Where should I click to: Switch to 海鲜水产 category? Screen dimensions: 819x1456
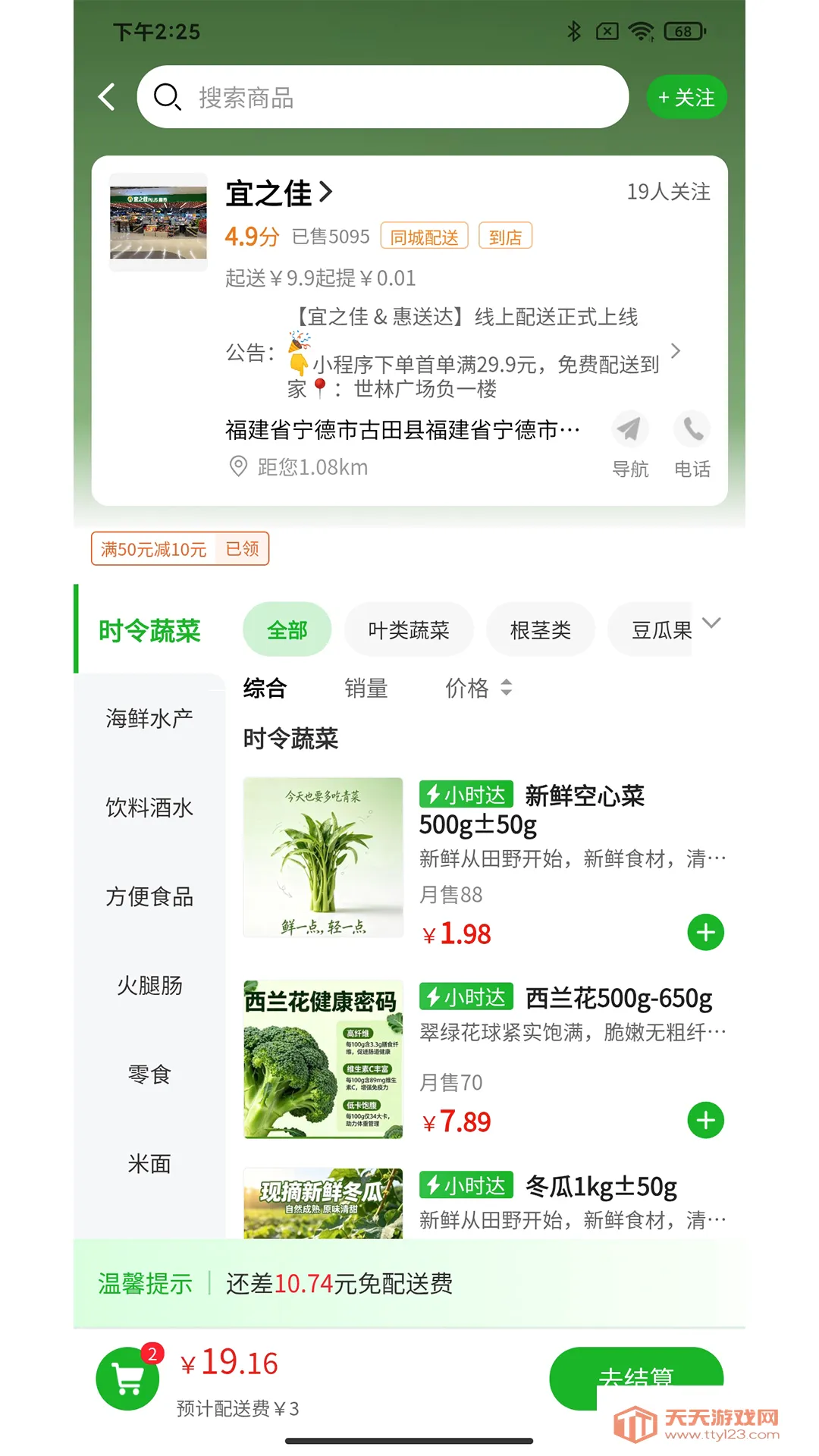click(x=149, y=718)
